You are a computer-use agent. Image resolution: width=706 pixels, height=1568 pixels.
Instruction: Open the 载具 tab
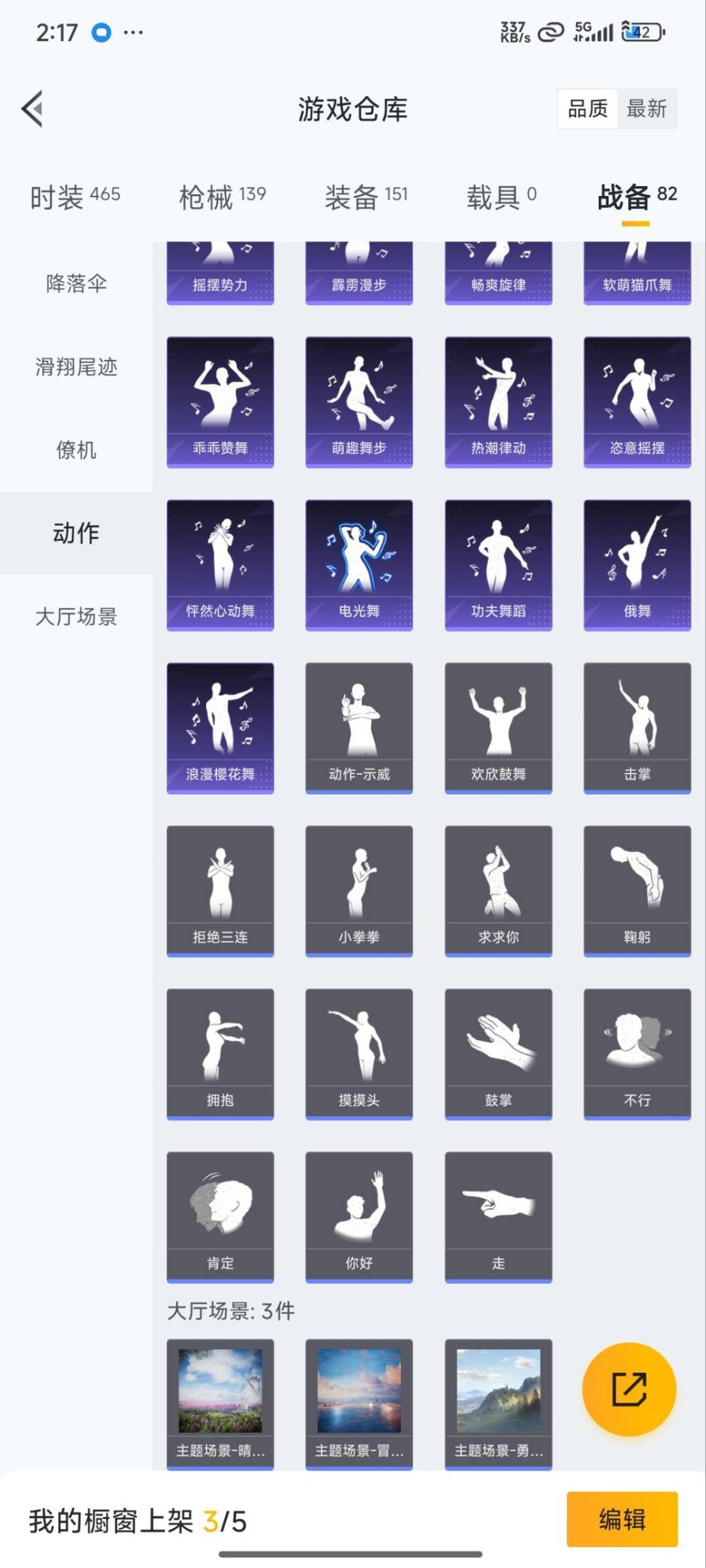501,196
